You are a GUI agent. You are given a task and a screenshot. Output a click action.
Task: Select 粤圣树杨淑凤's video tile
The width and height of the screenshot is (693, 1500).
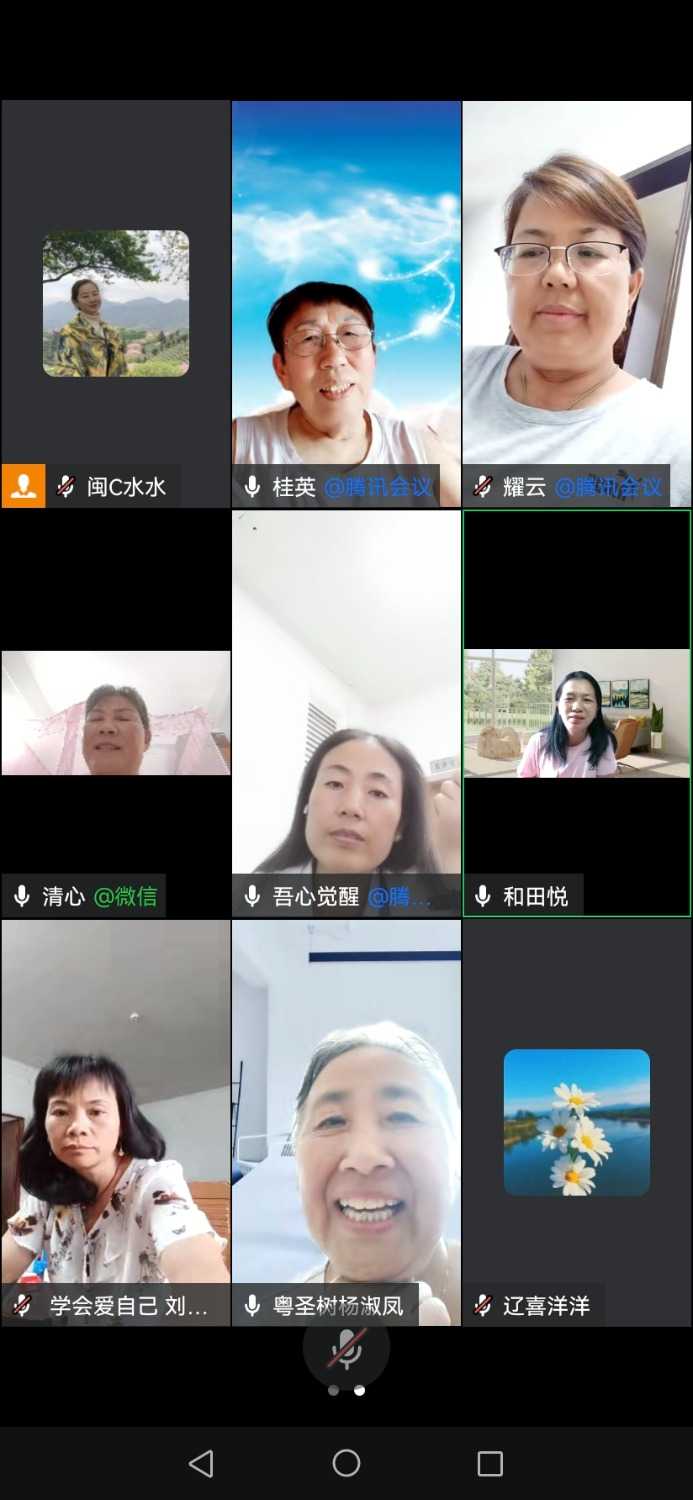pyautogui.click(x=346, y=1122)
